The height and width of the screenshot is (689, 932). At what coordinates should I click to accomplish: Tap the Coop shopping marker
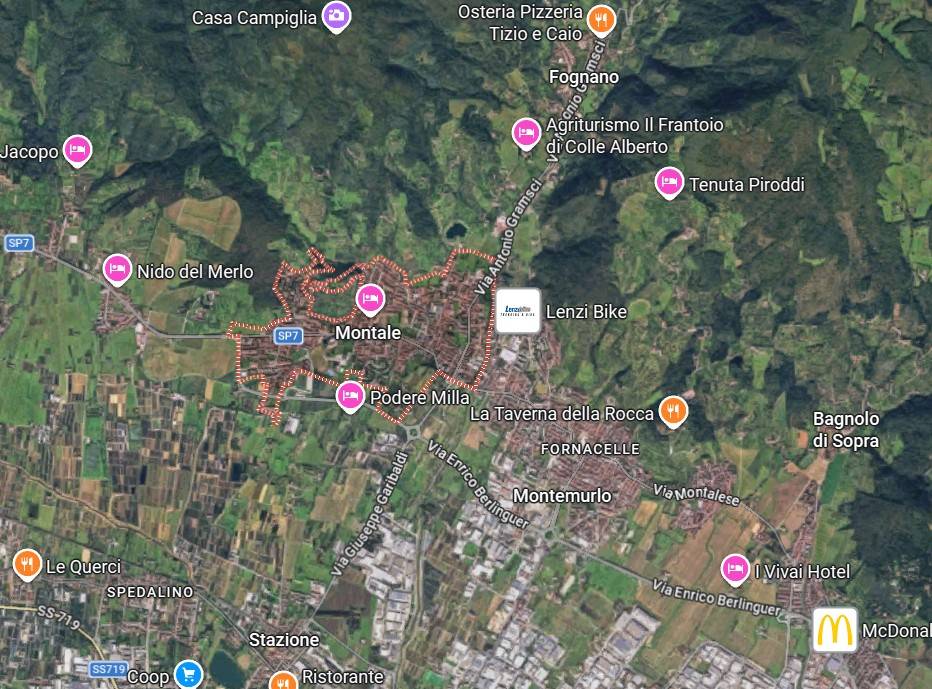(187, 675)
